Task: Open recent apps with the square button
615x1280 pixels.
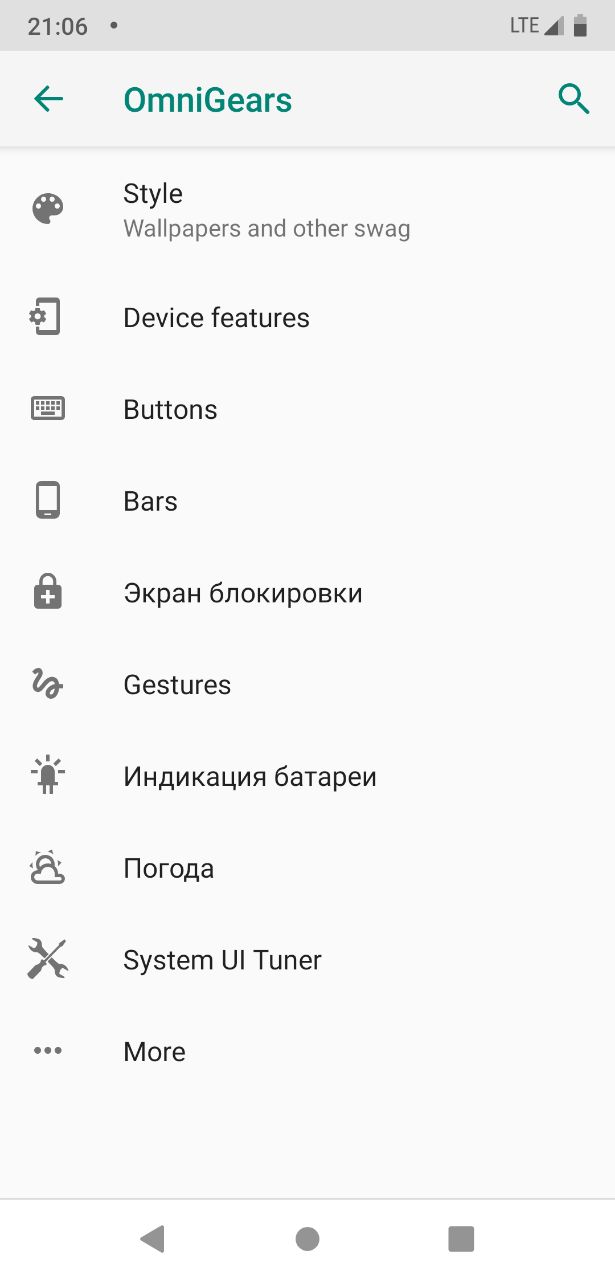Action: click(x=461, y=1240)
